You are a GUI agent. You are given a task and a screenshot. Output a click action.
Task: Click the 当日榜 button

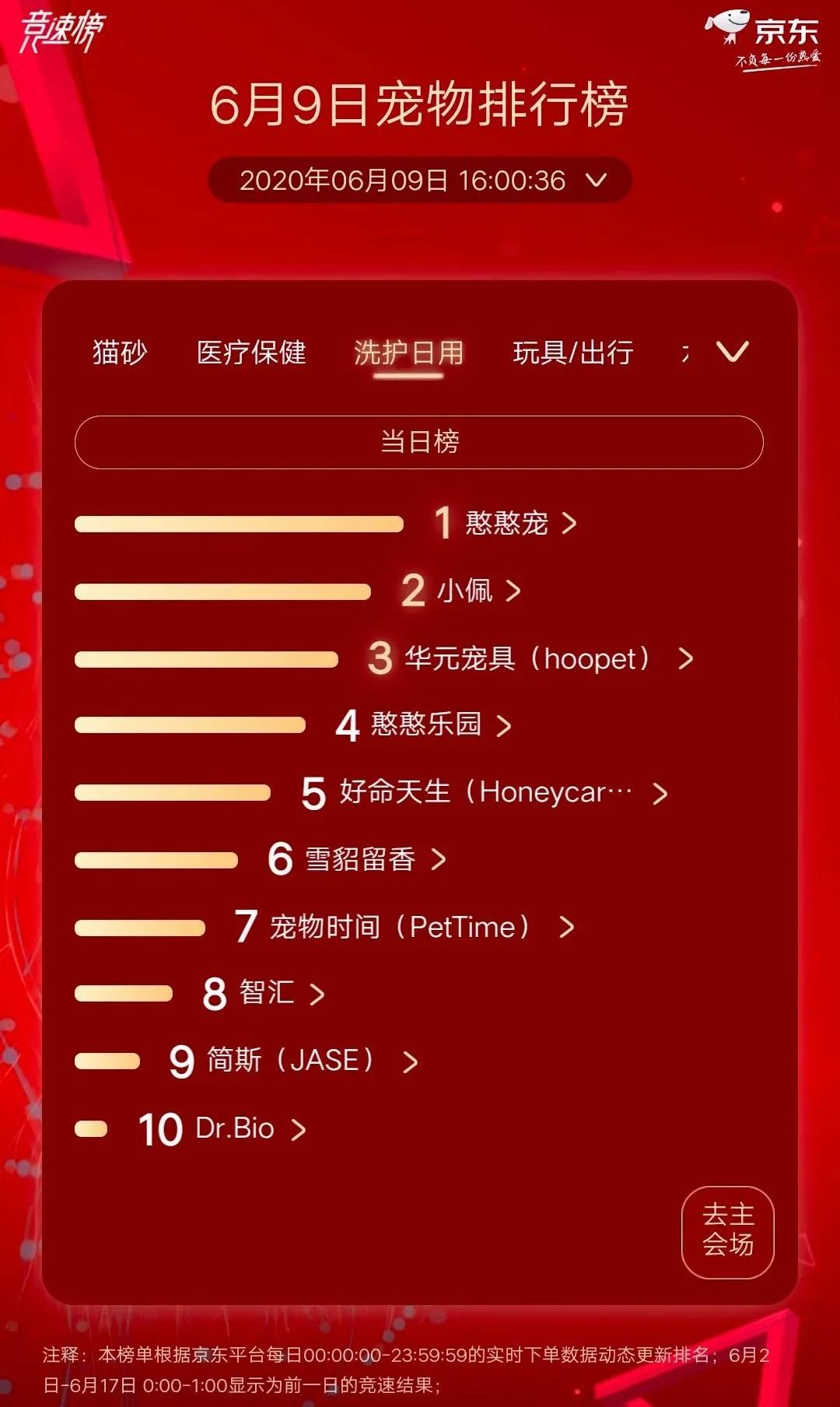420,440
